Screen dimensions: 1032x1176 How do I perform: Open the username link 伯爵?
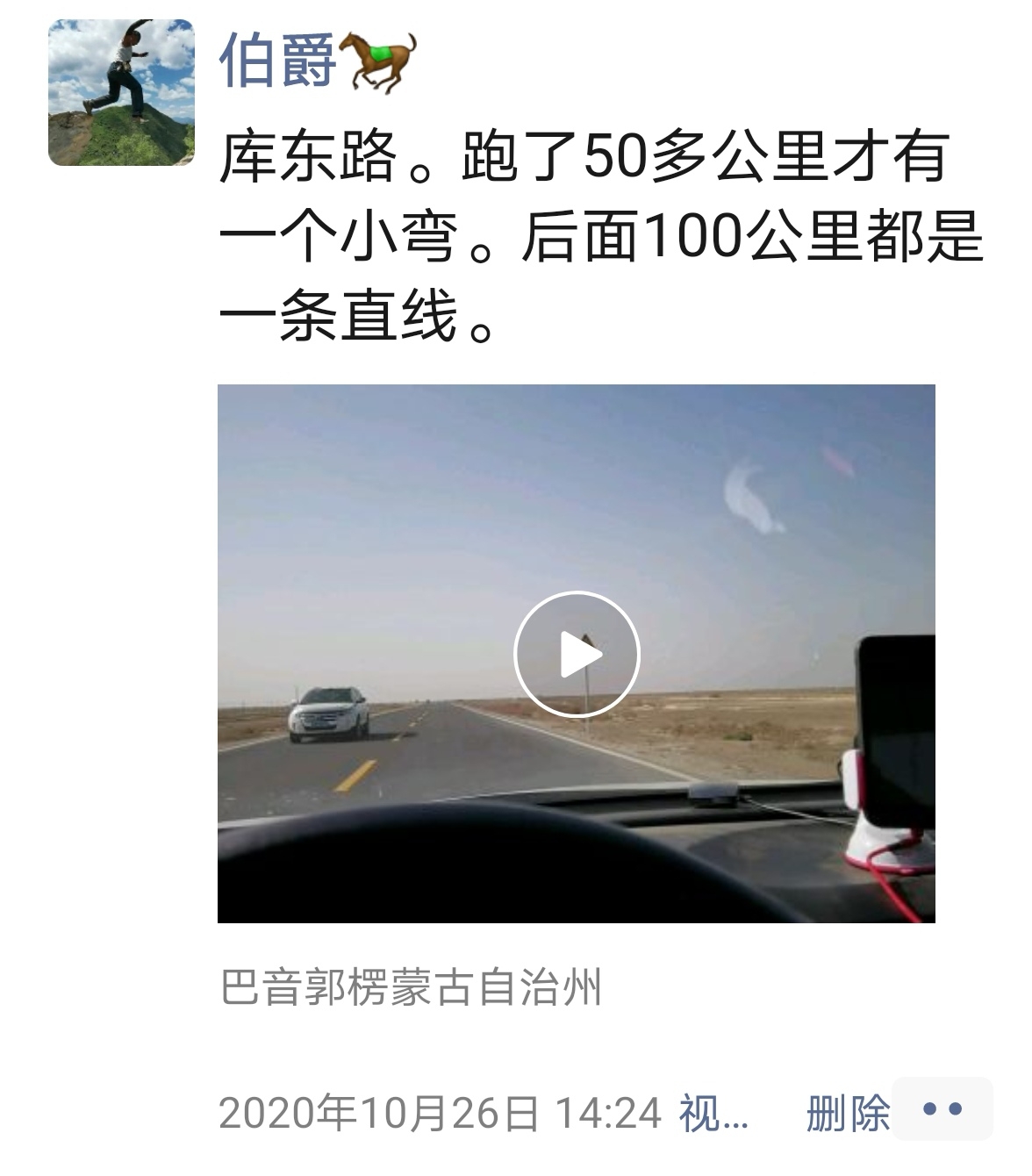[277, 61]
